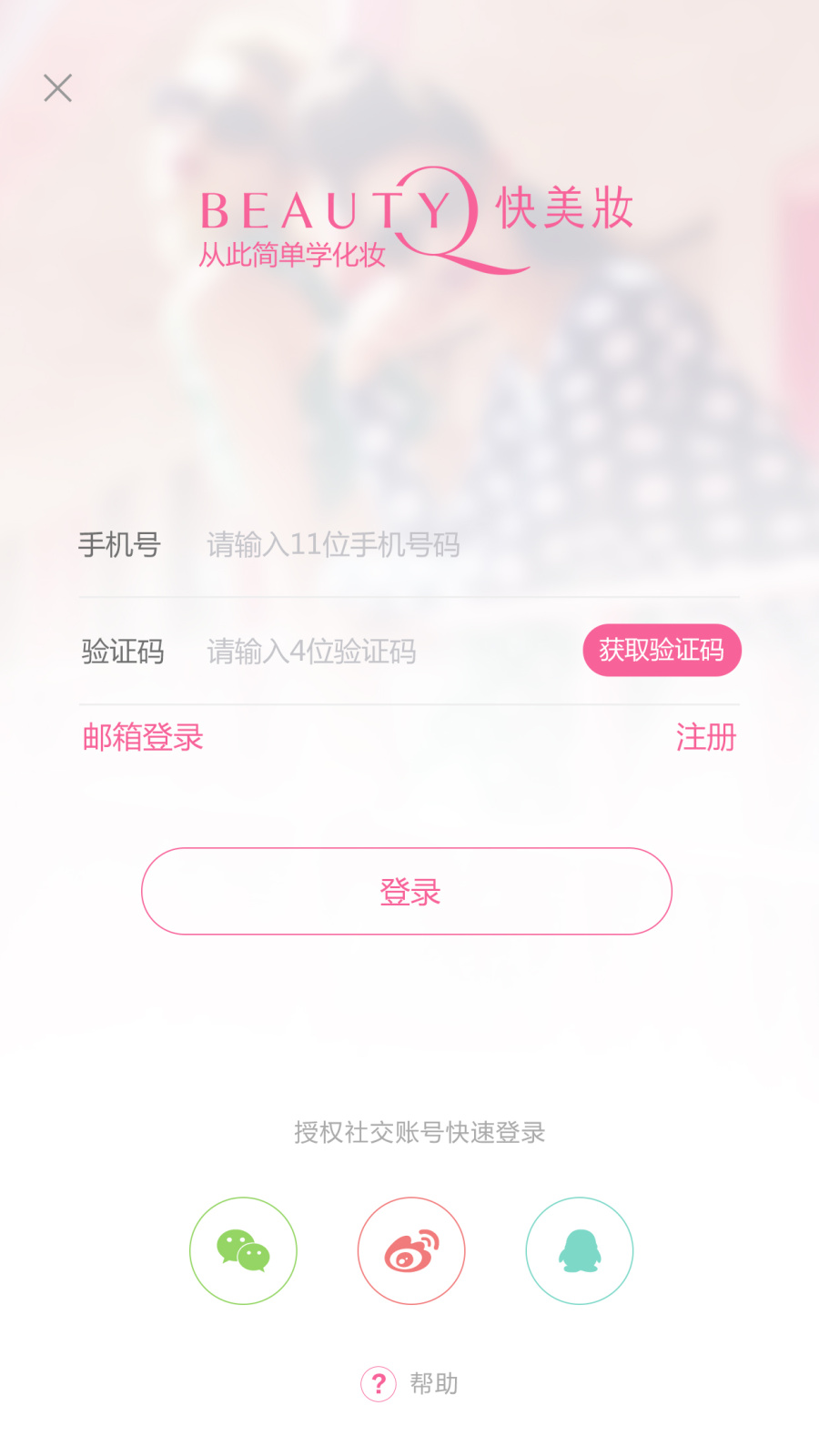Dismiss the login screen with the X

pyautogui.click(x=57, y=87)
